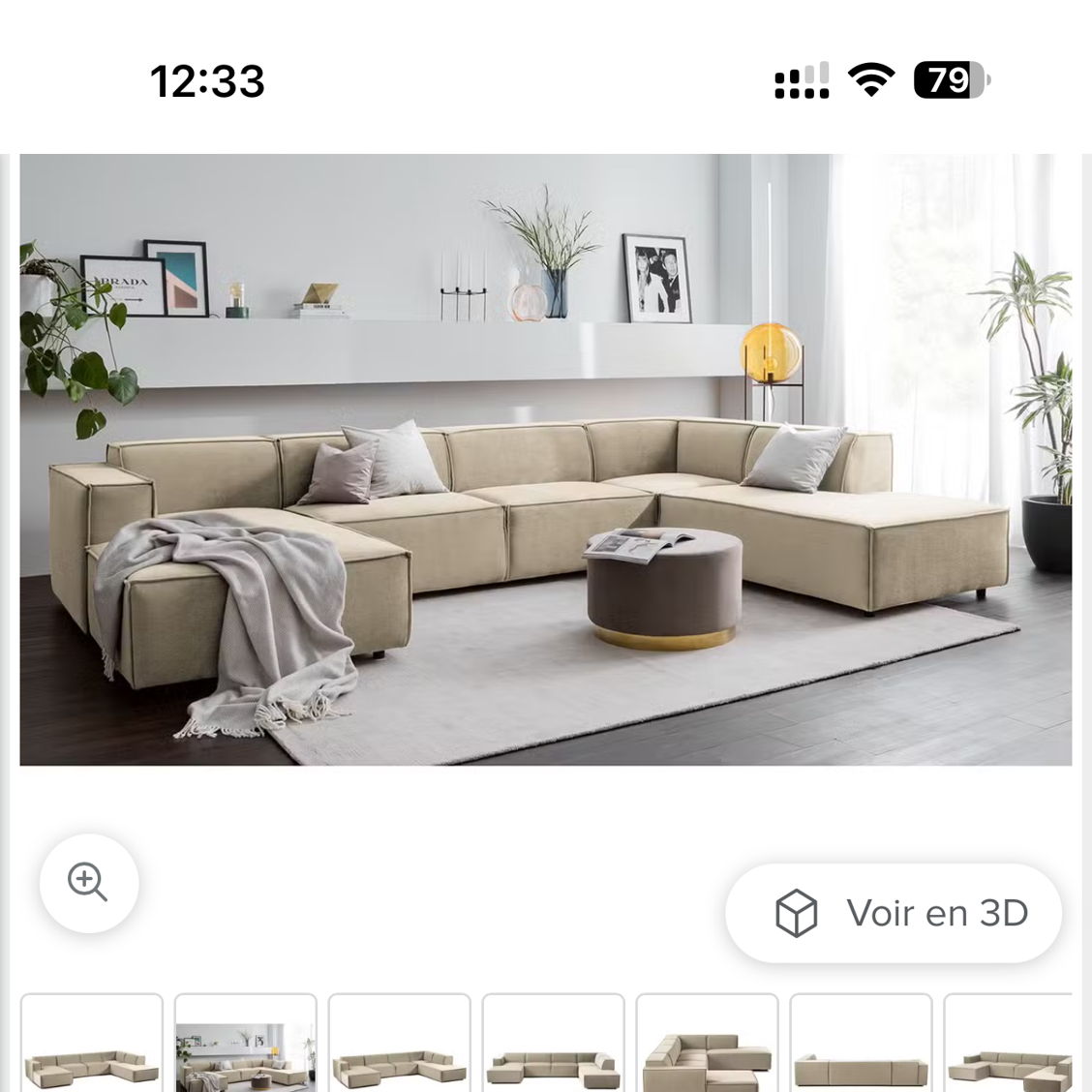Select the living room scene thumbnail
This screenshot has width=1092, height=1092.
point(246,1046)
